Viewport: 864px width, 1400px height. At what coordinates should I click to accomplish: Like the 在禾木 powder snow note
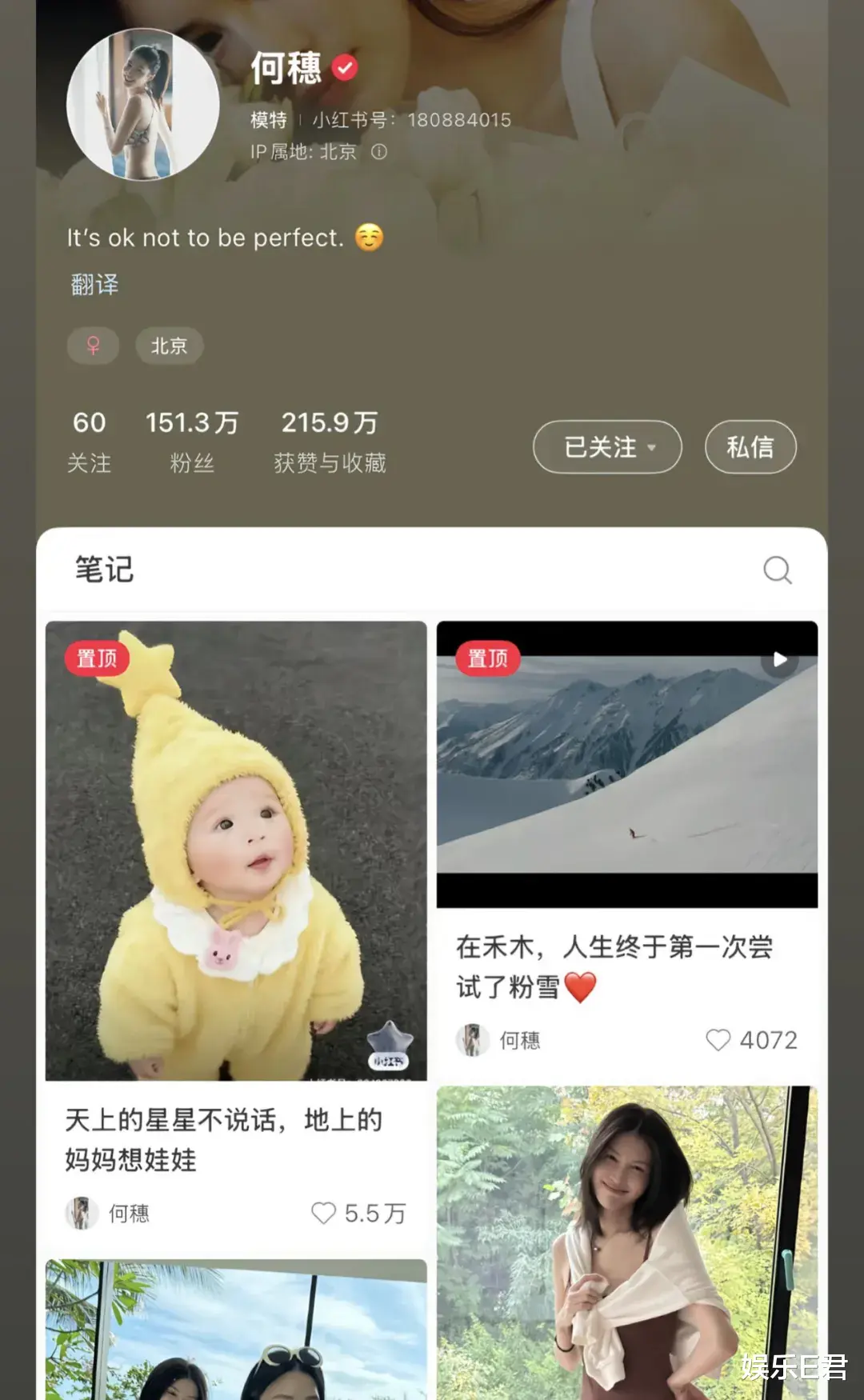[x=718, y=1039]
